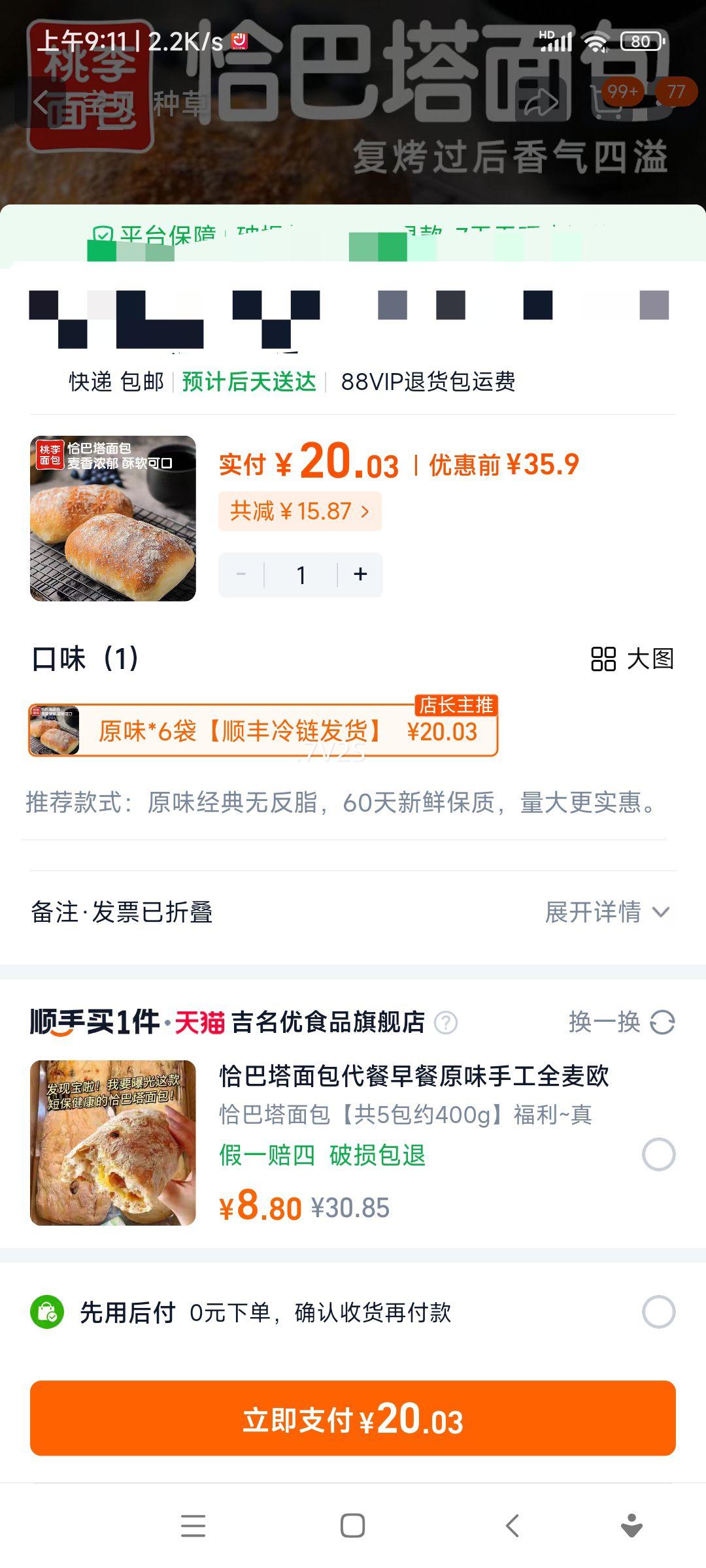
Task: Increase quantity with the plus stepper
Action: tap(360, 574)
